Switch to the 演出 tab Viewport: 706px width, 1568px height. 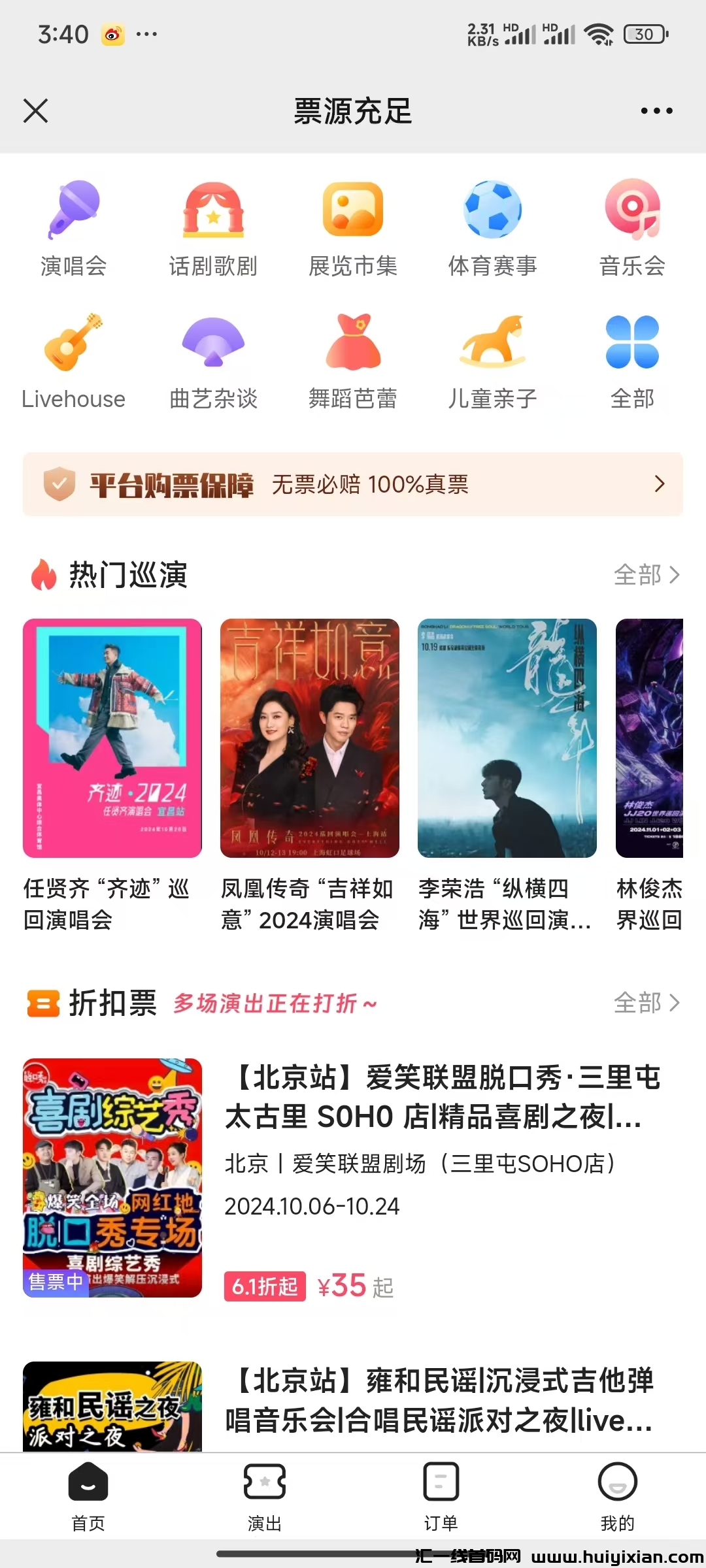click(264, 1496)
